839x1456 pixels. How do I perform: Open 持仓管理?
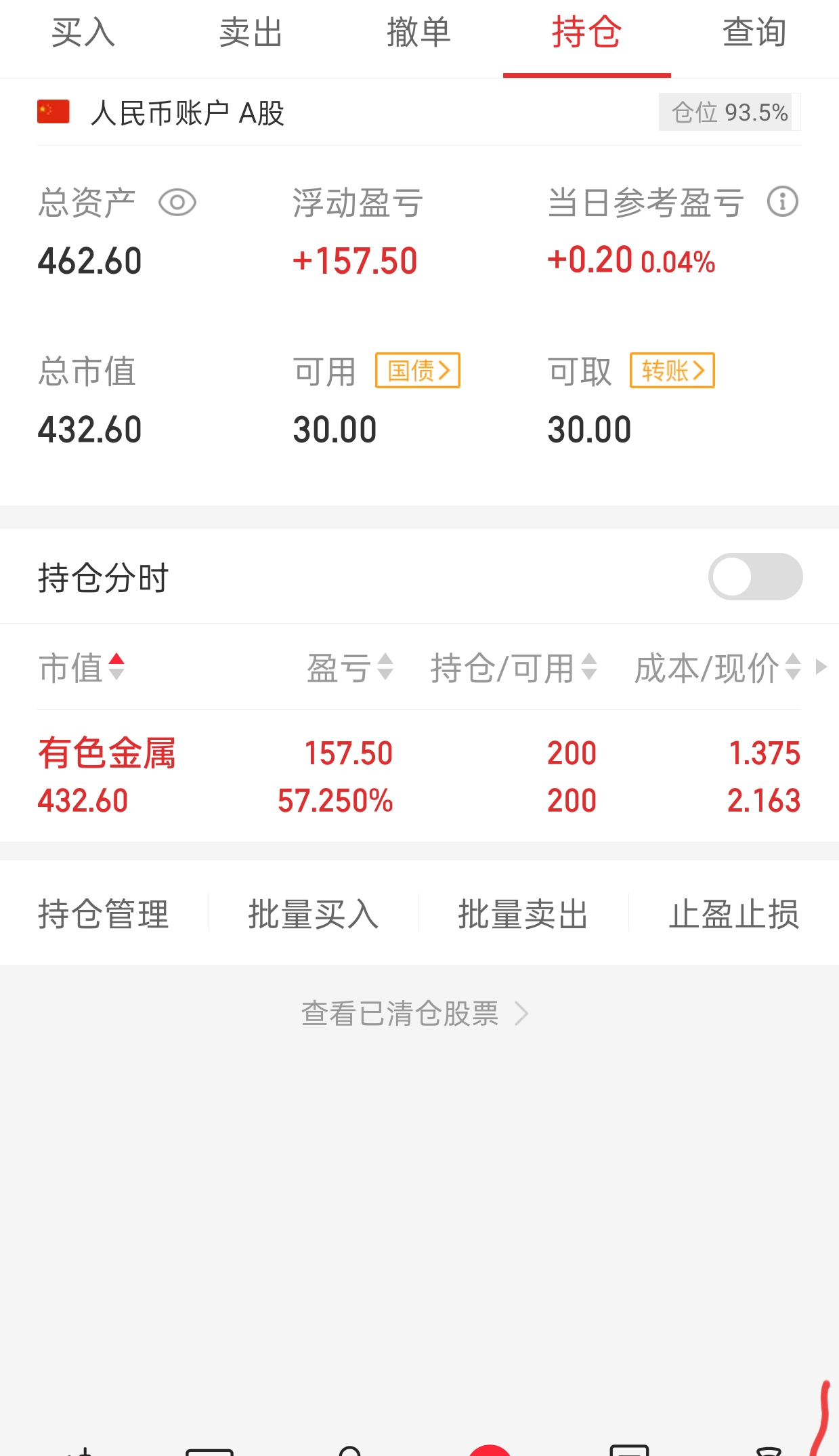(104, 913)
